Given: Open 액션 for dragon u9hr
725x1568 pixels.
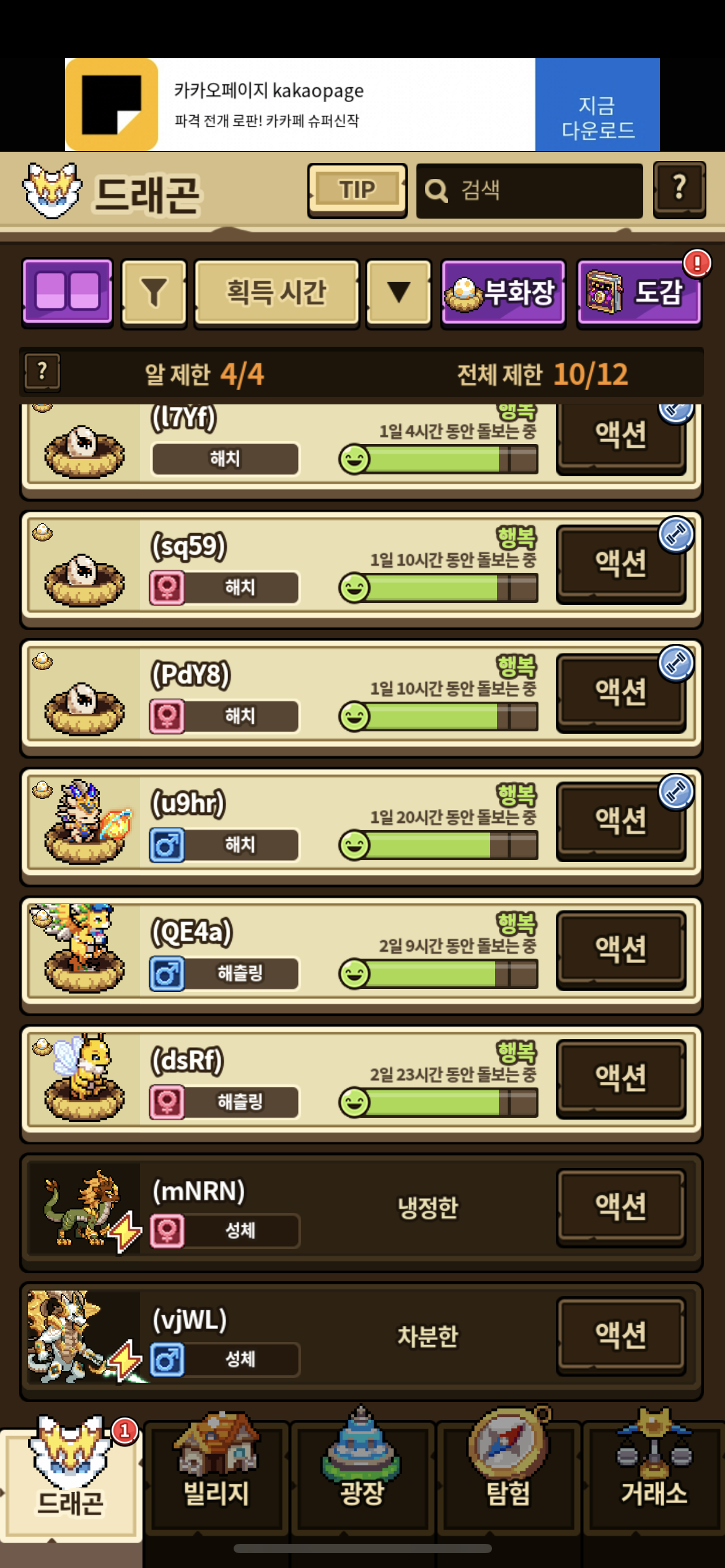Looking at the screenshot, I should tap(620, 821).
